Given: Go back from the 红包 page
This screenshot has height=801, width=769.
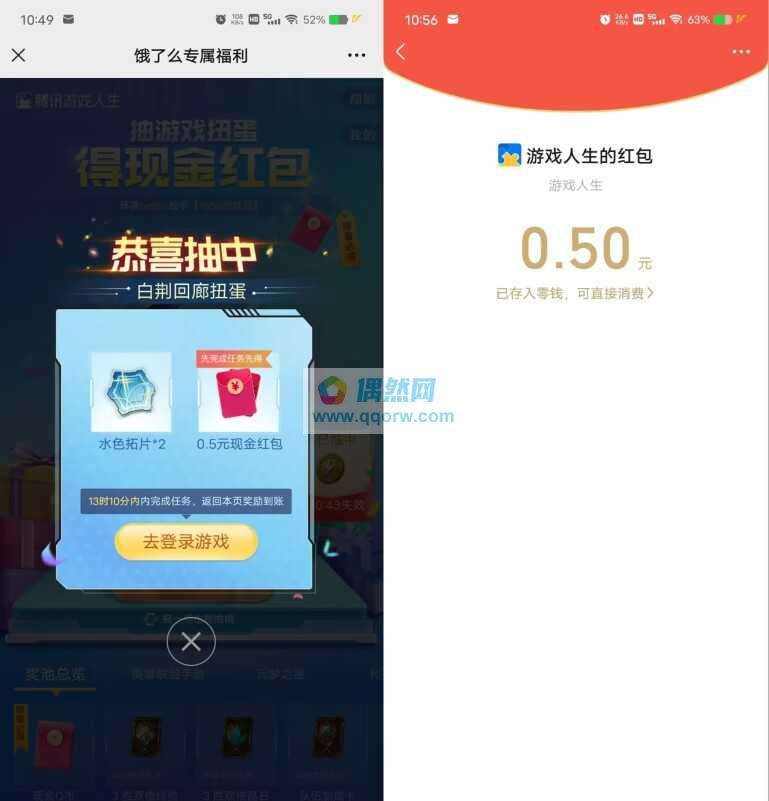Looking at the screenshot, I should click(401, 52).
